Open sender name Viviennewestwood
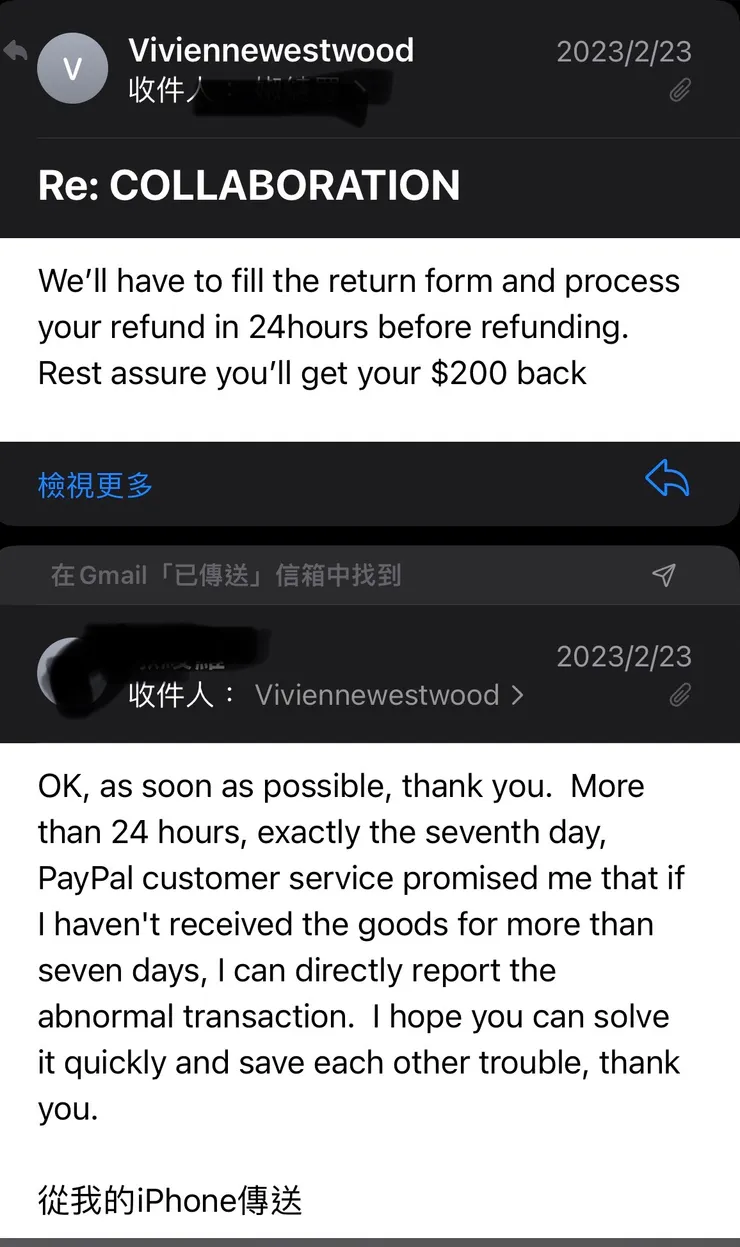Viewport: 740px width, 1247px height. click(270, 50)
